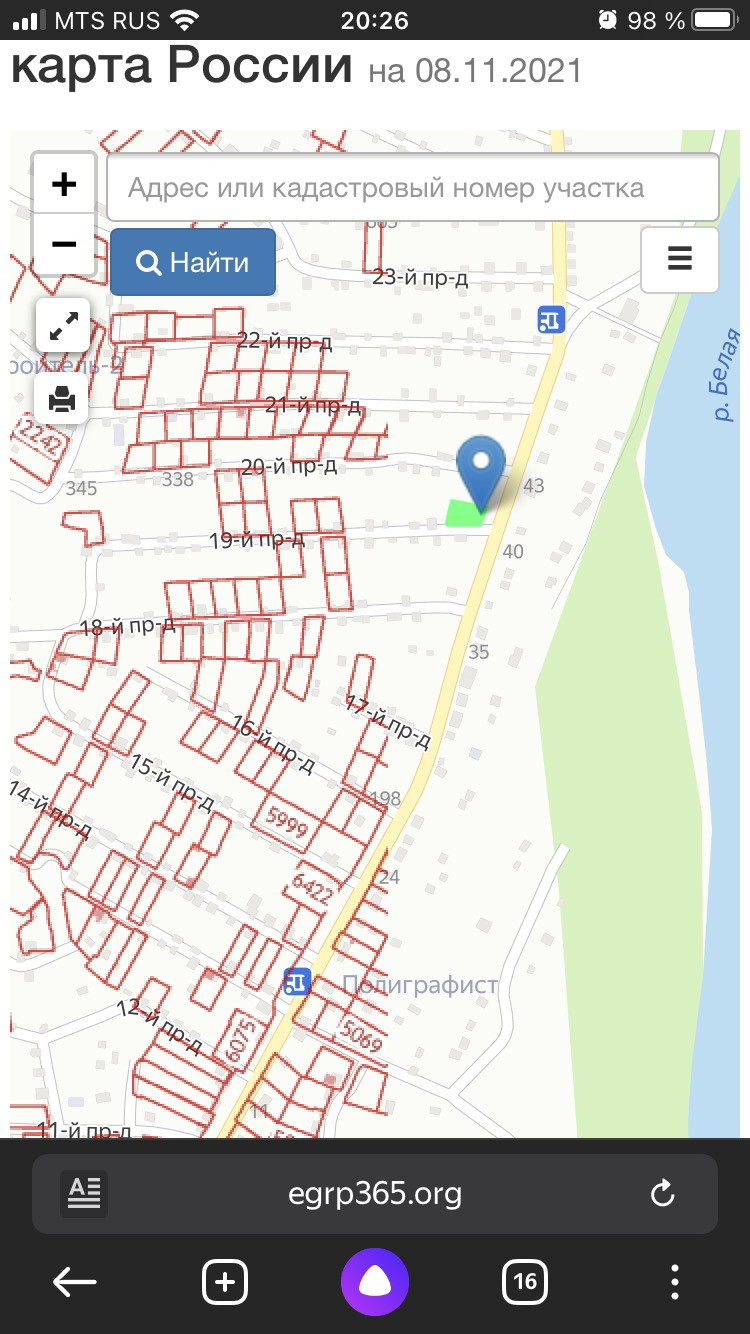Print the map
The height and width of the screenshot is (1334, 750).
point(63,400)
